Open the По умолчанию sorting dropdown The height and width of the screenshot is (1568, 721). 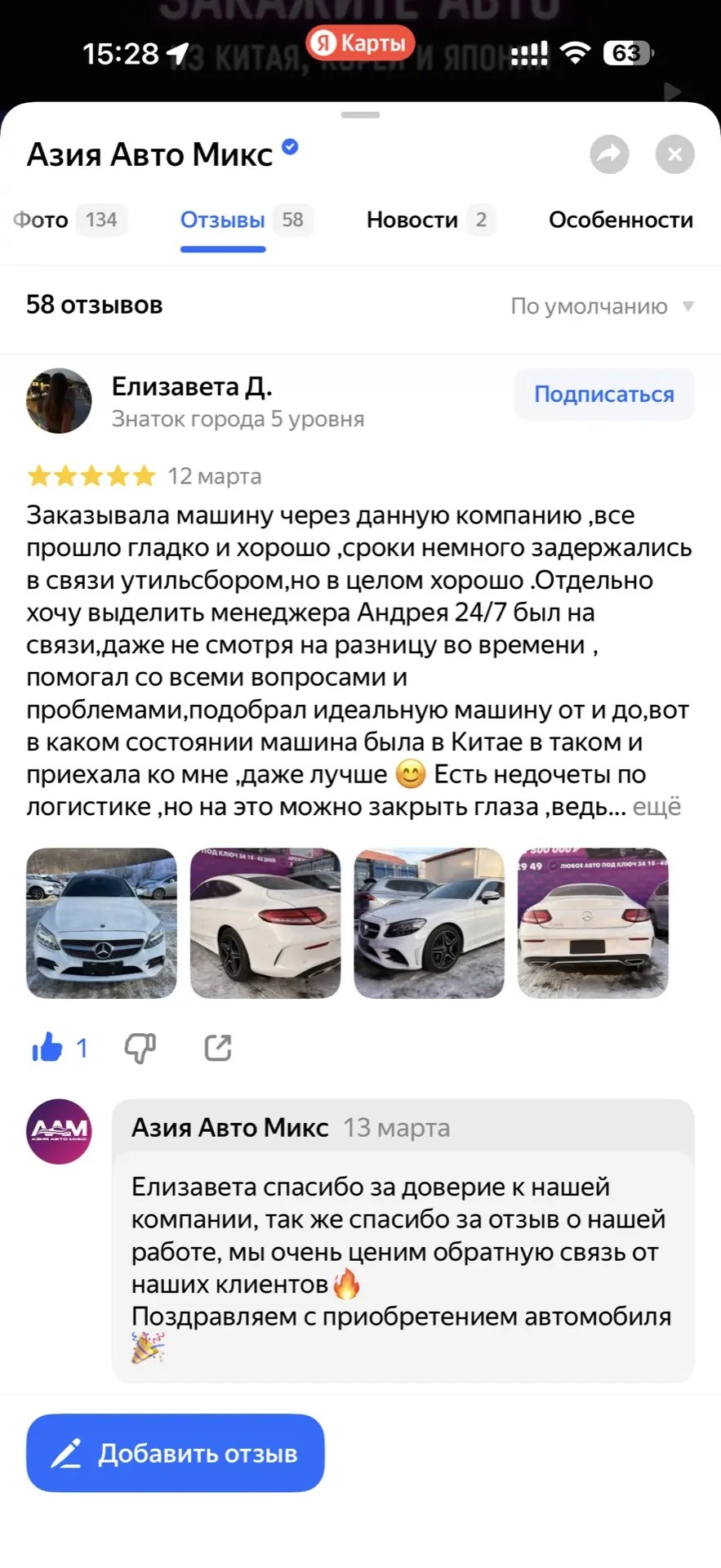[x=602, y=306]
